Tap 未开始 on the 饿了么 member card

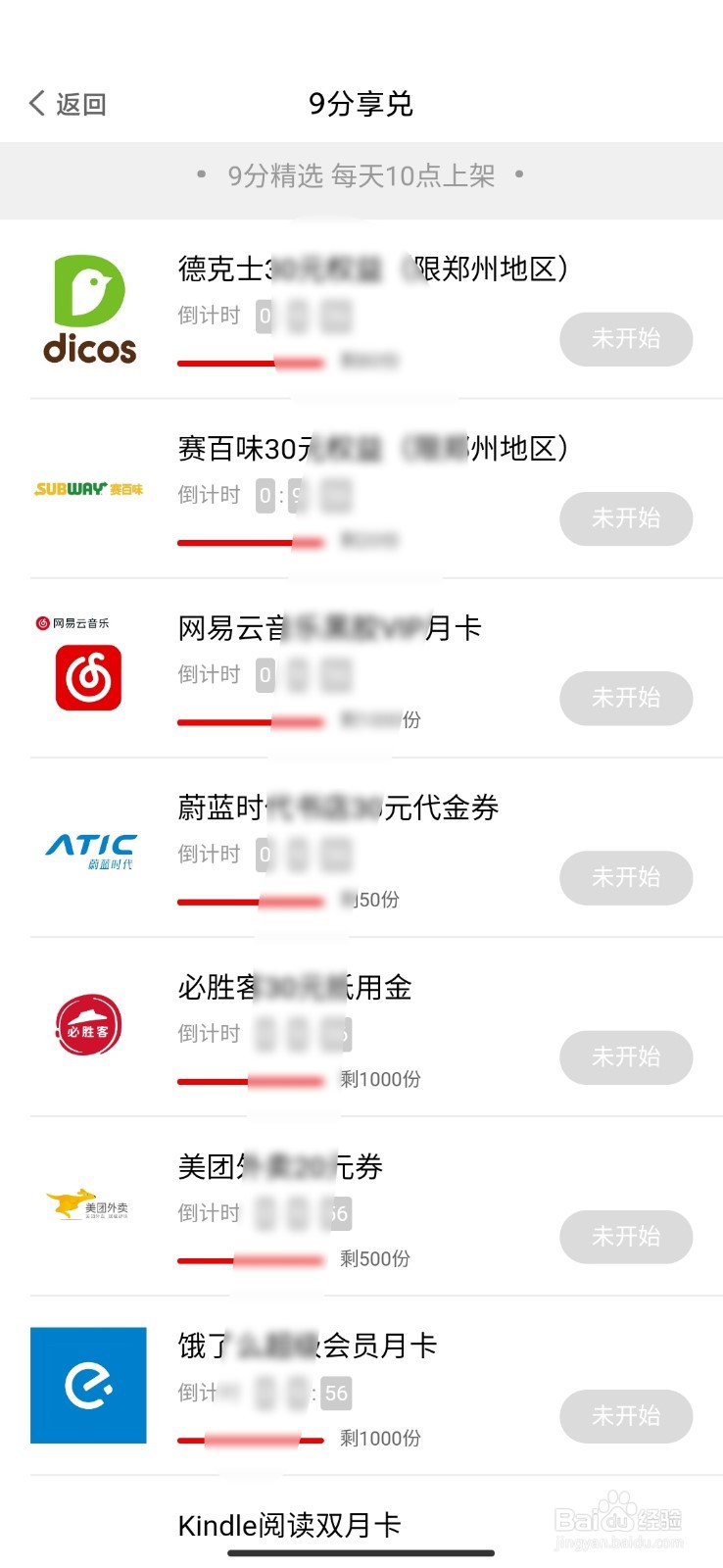pos(626,1416)
